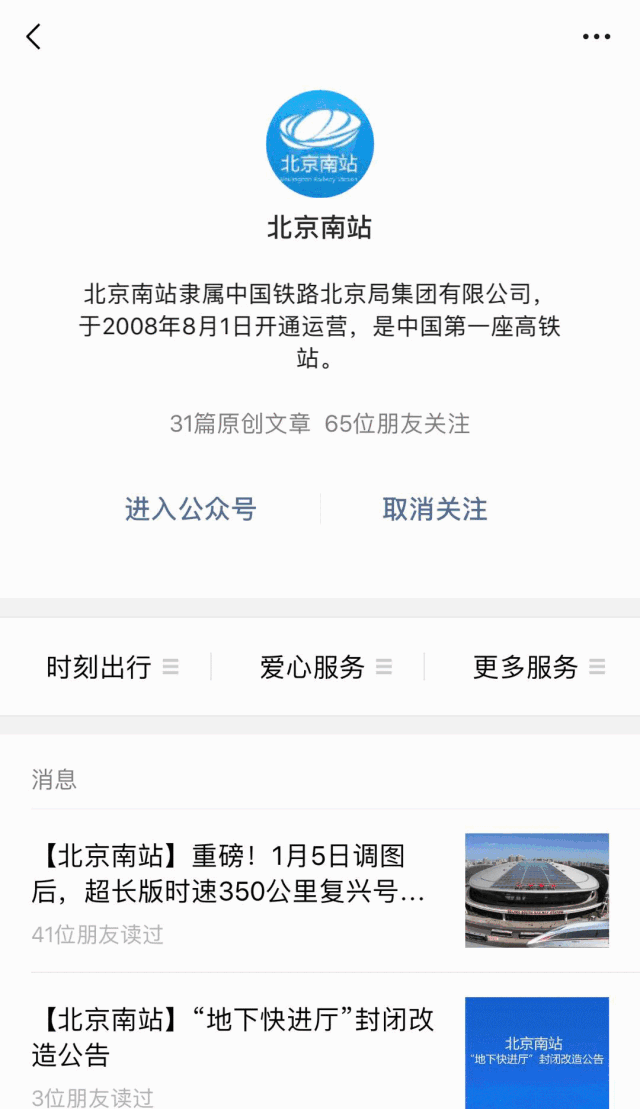Viewport: 640px width, 1109px height.
Task: Unfollow via the 取消关注 button
Action: tap(435, 509)
